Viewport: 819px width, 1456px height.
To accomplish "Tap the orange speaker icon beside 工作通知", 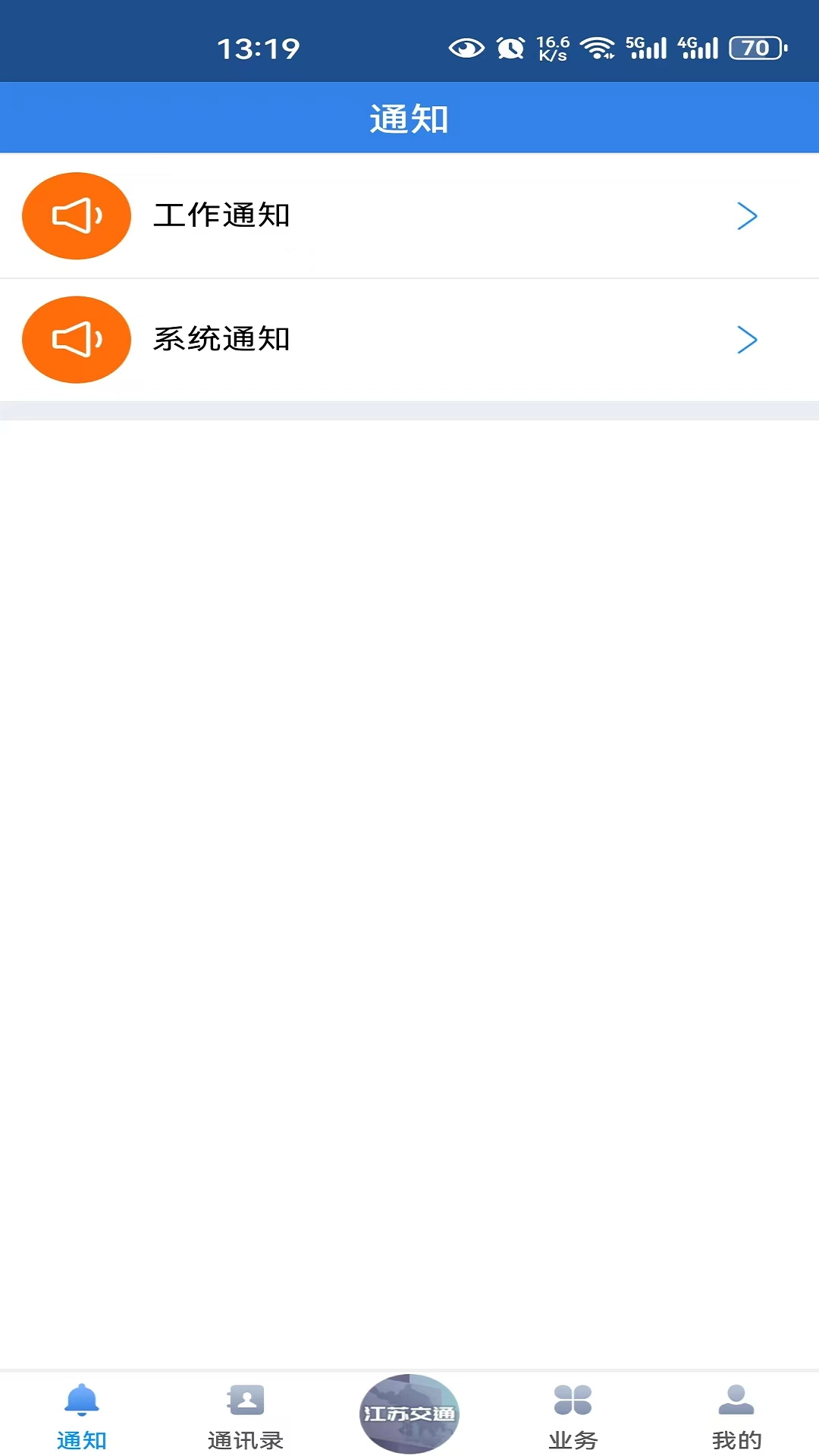I will pyautogui.click(x=76, y=215).
